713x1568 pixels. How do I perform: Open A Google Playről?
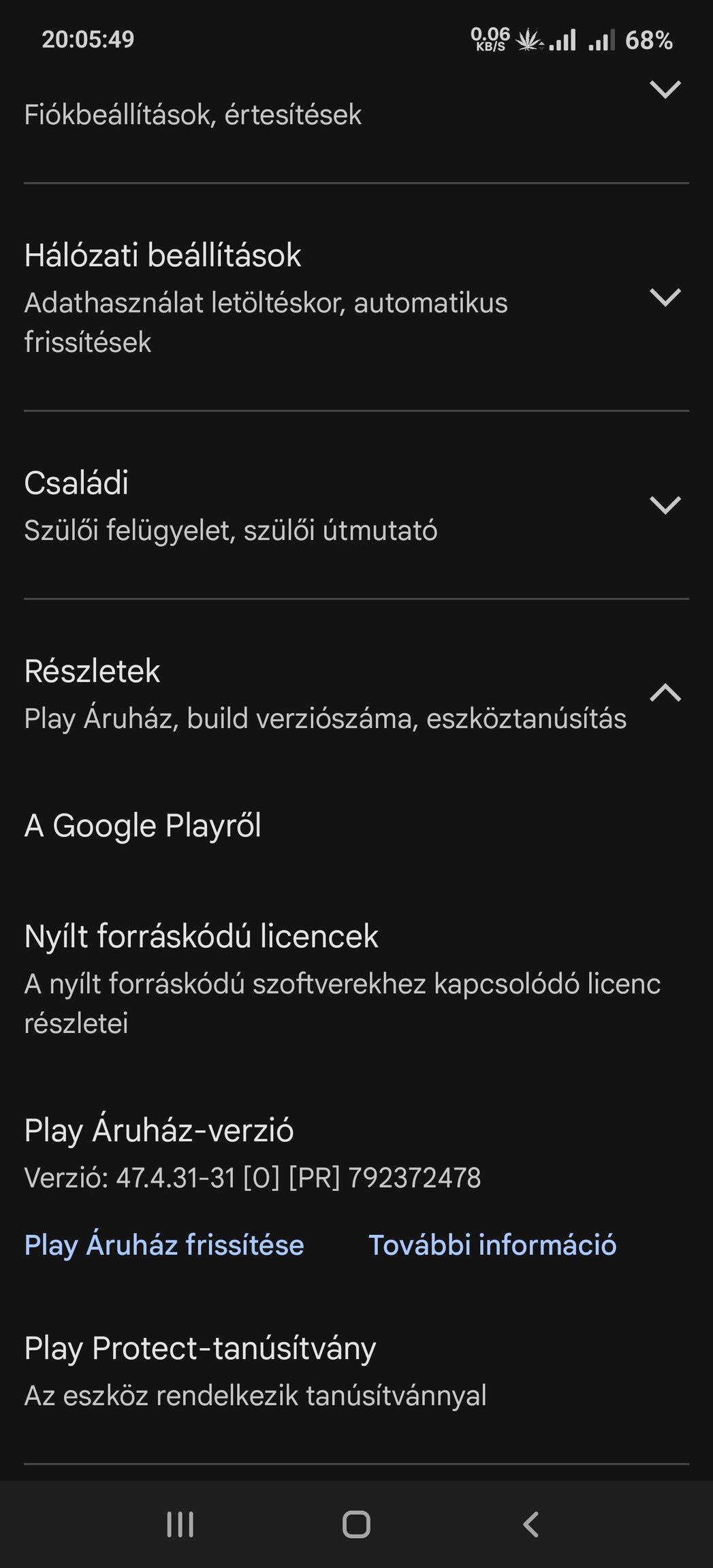[356, 825]
